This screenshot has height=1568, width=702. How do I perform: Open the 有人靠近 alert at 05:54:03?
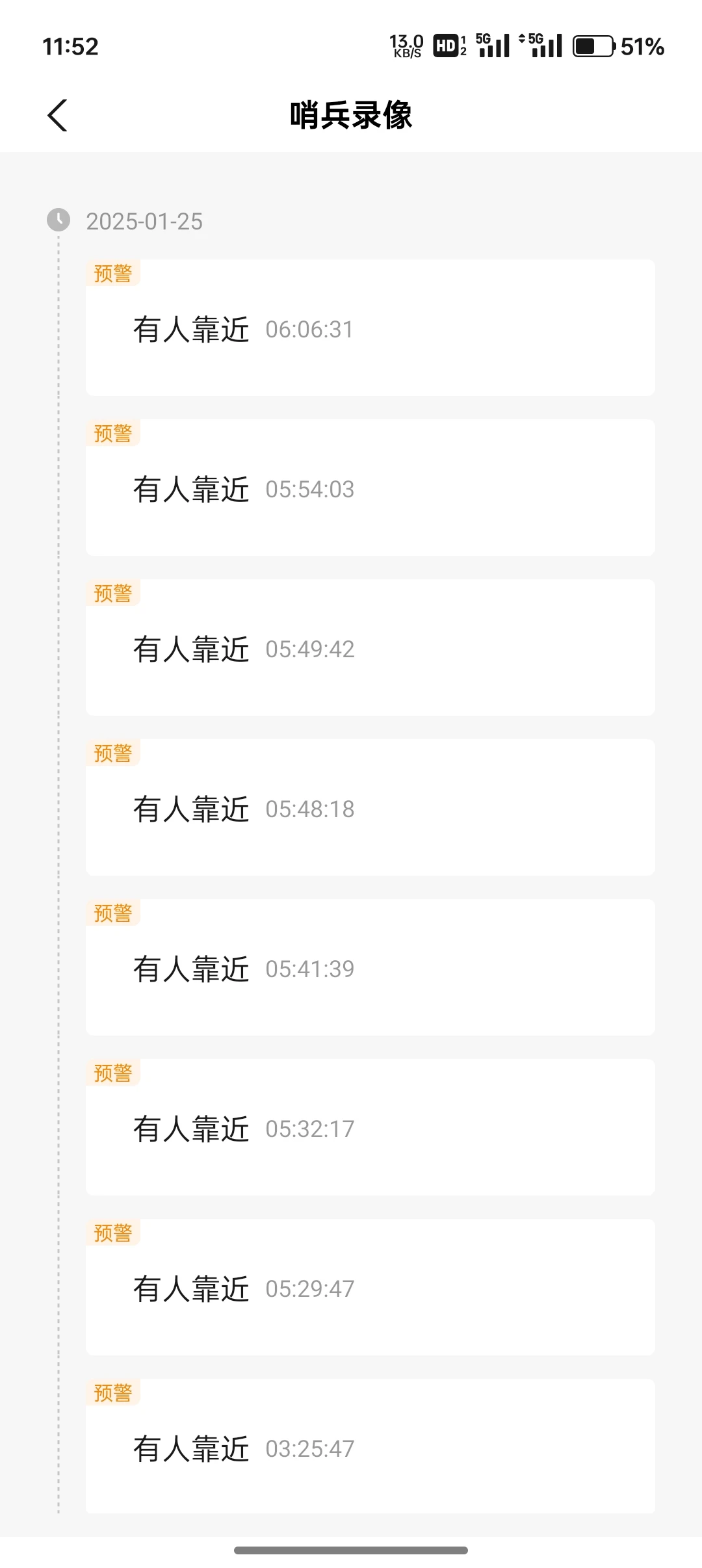[370, 488]
